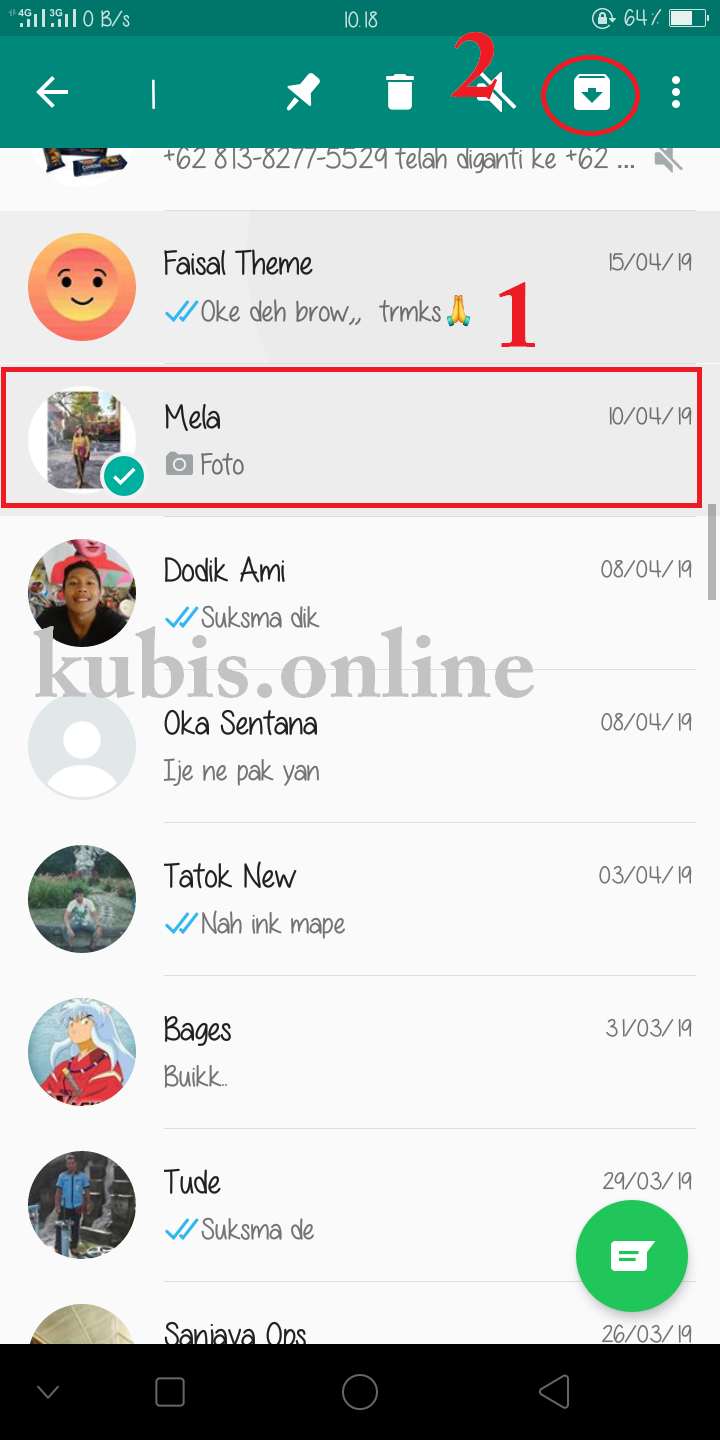Exit selection mode with back arrow
The height and width of the screenshot is (1440, 720).
[52, 93]
